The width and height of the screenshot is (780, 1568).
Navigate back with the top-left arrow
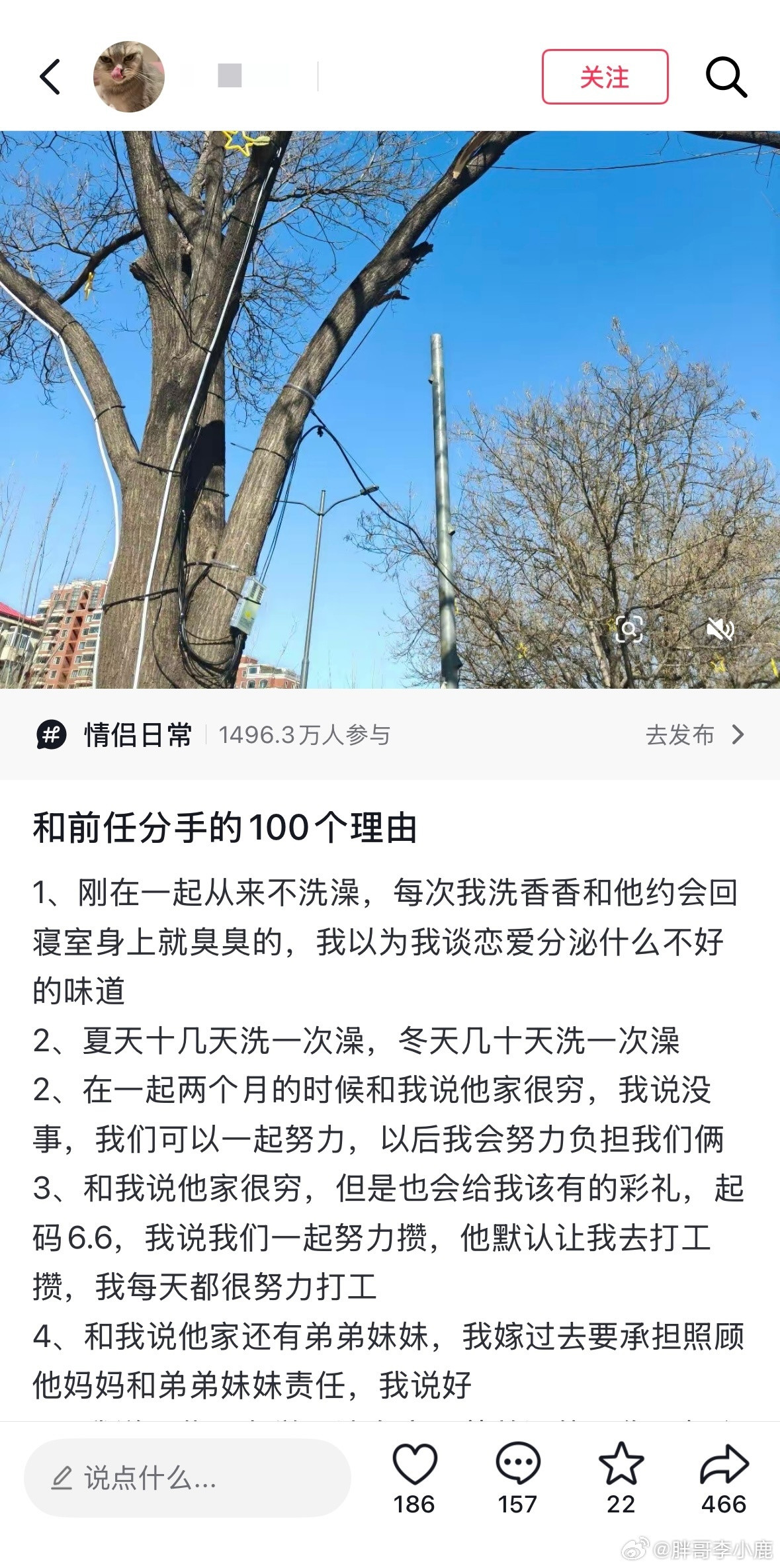(x=50, y=76)
